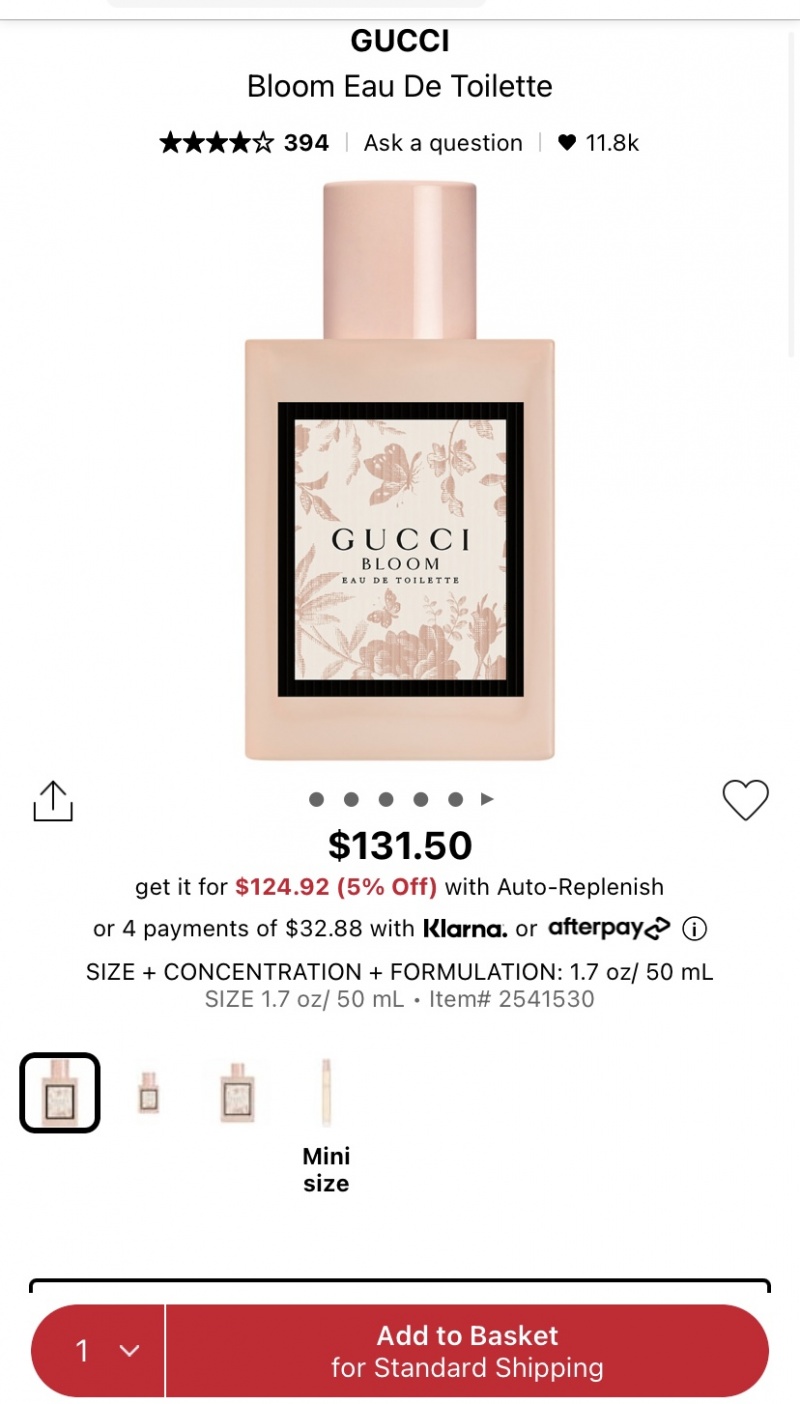Share this Gucci Bloom product
This screenshot has width=800, height=1404.
coord(53,801)
